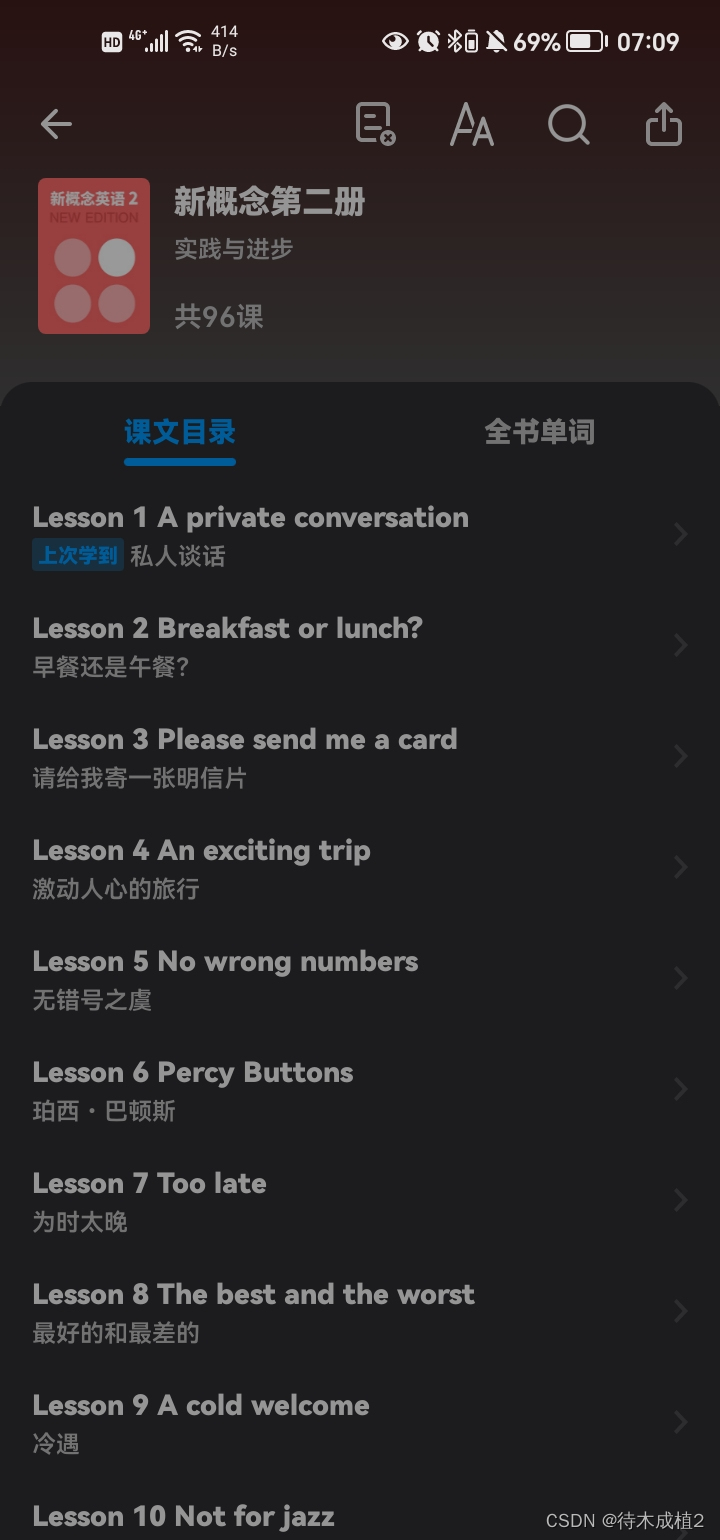This screenshot has width=720, height=1540.
Task: Open Lesson 2 Breakfast or lunch?
Action: pos(360,646)
